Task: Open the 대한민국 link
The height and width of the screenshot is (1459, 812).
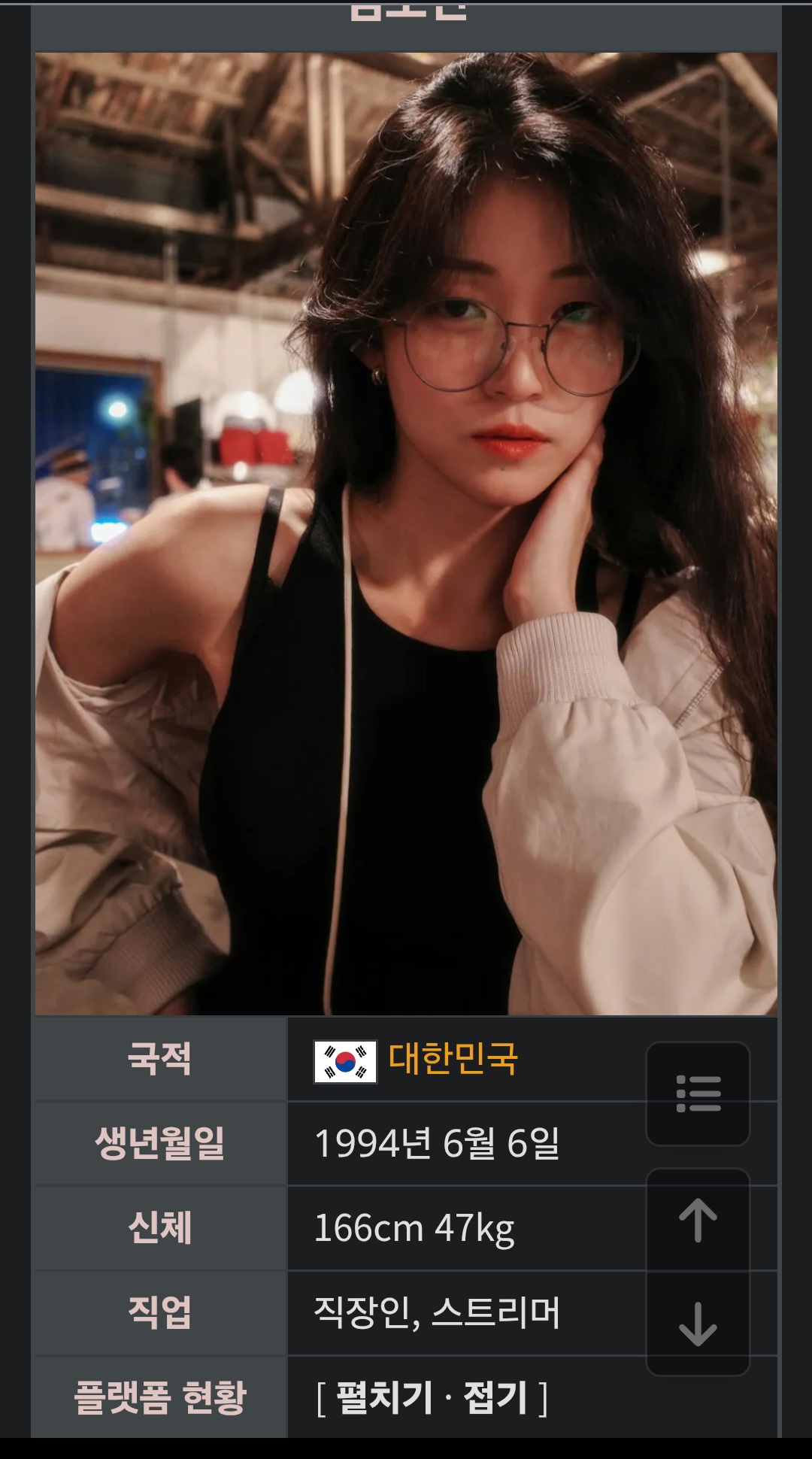Action: 453,1059
